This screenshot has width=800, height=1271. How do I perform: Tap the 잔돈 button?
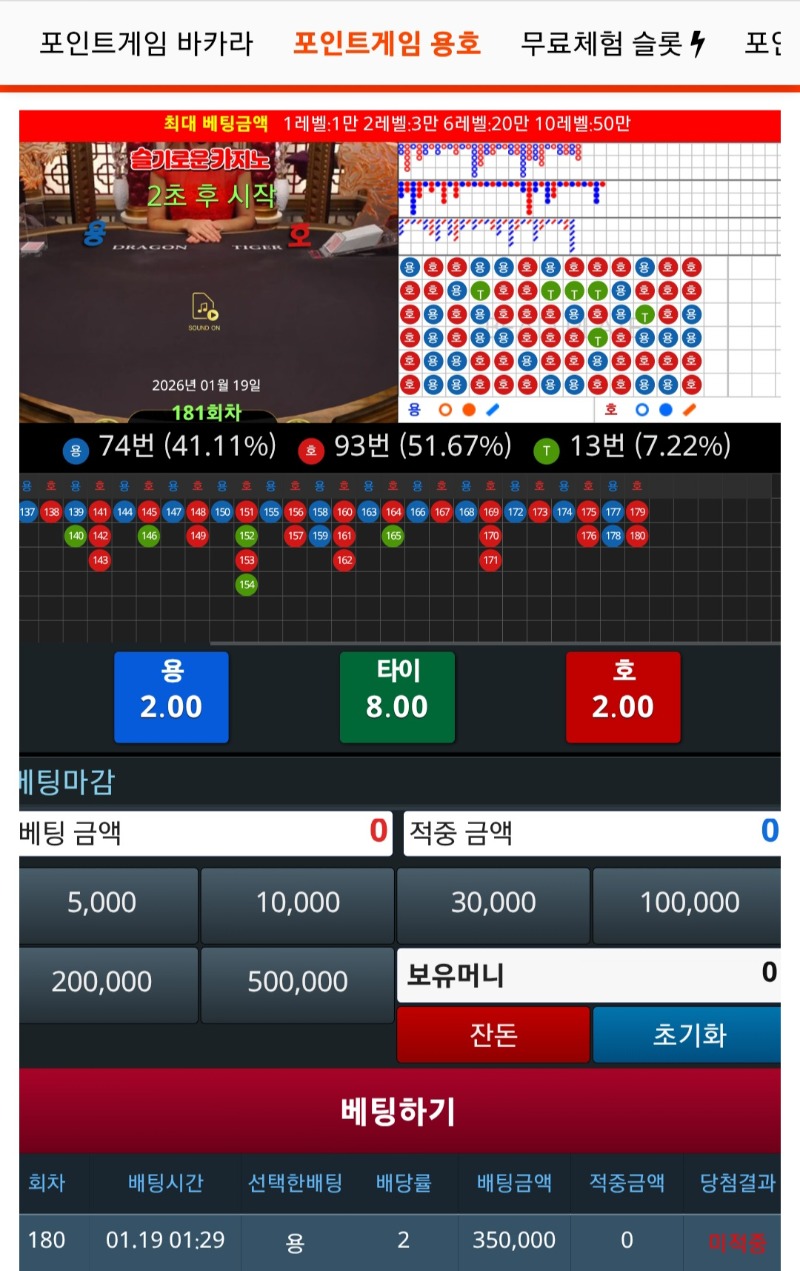[x=493, y=1034]
